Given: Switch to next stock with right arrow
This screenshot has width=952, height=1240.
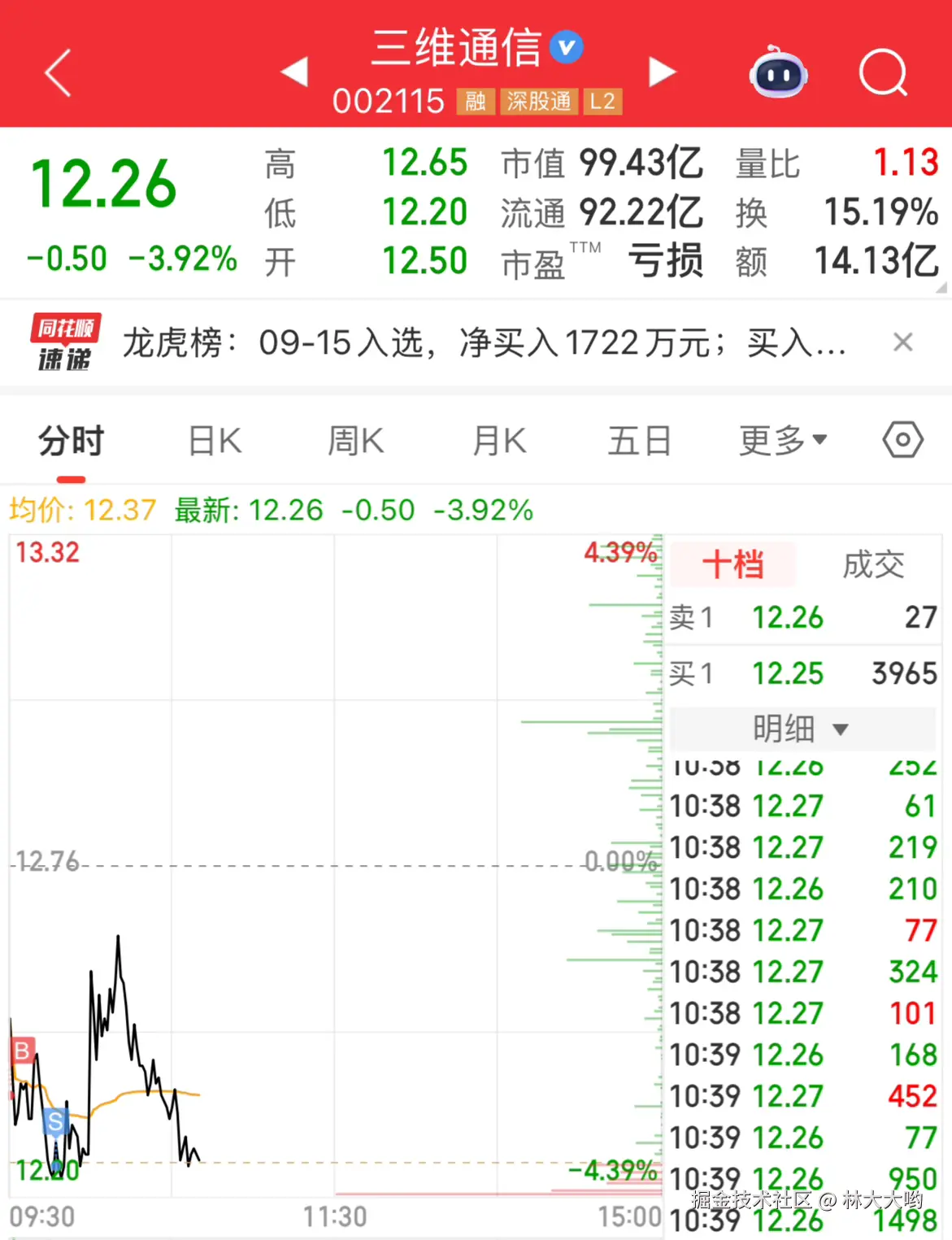Looking at the screenshot, I should [x=663, y=72].
